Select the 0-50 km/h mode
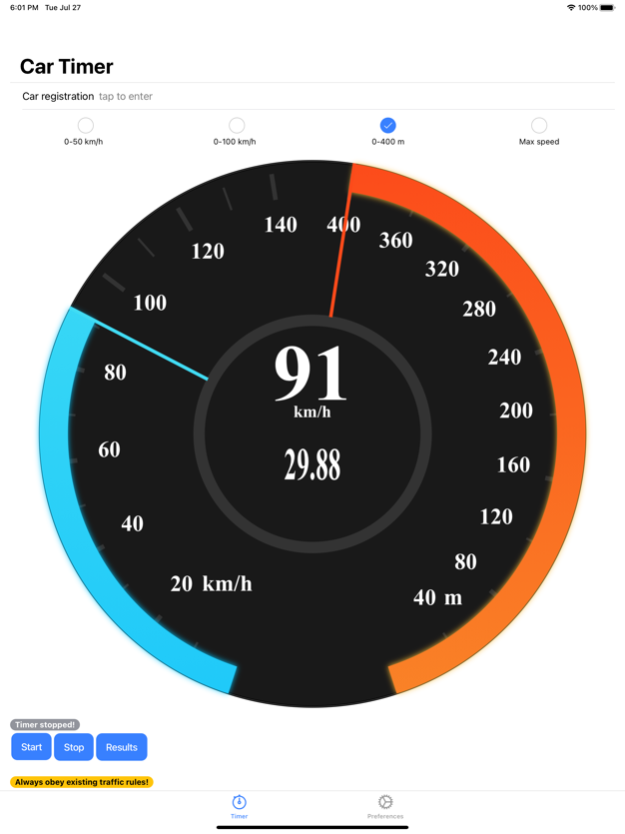 tap(85, 125)
